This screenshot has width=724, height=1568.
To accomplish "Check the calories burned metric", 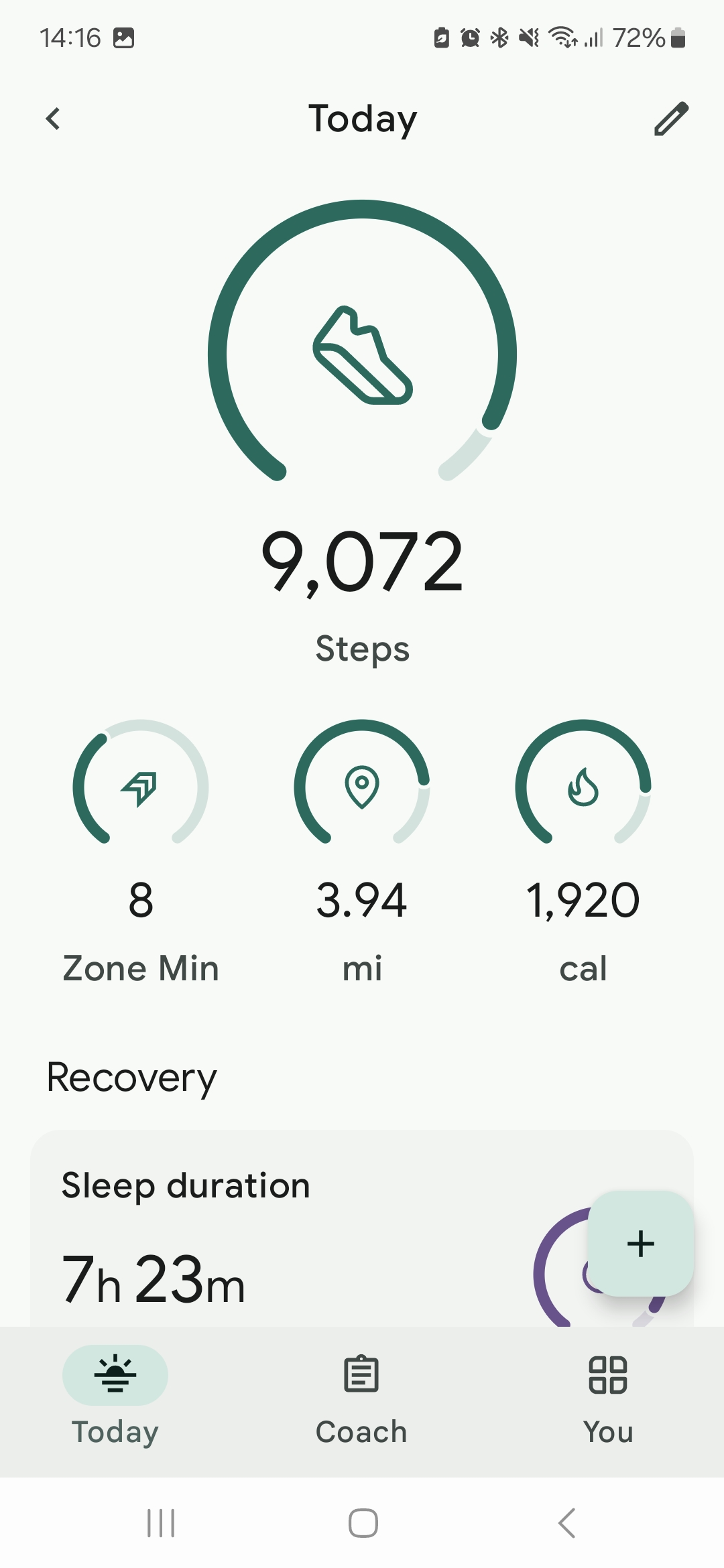I will click(x=583, y=852).
